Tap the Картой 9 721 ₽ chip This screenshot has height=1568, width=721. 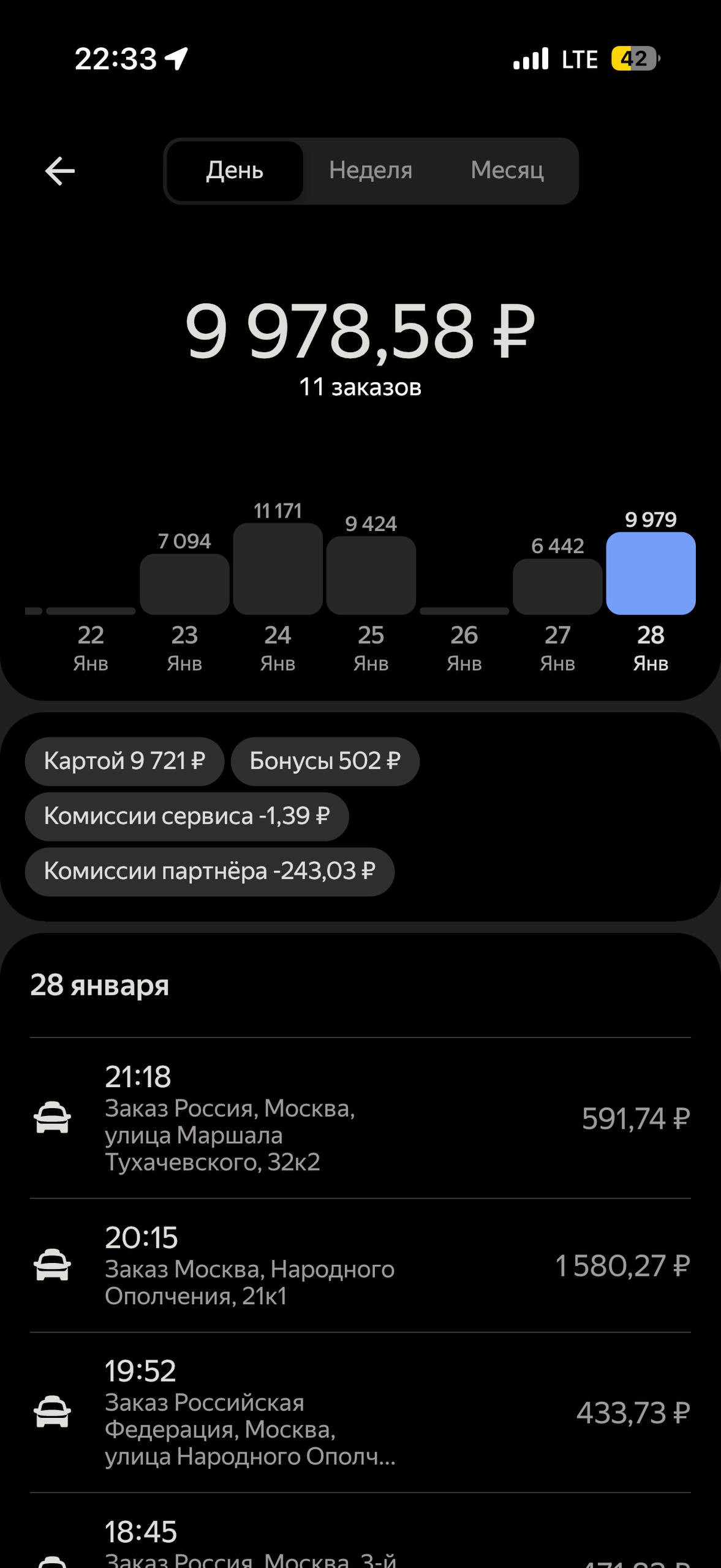click(124, 761)
